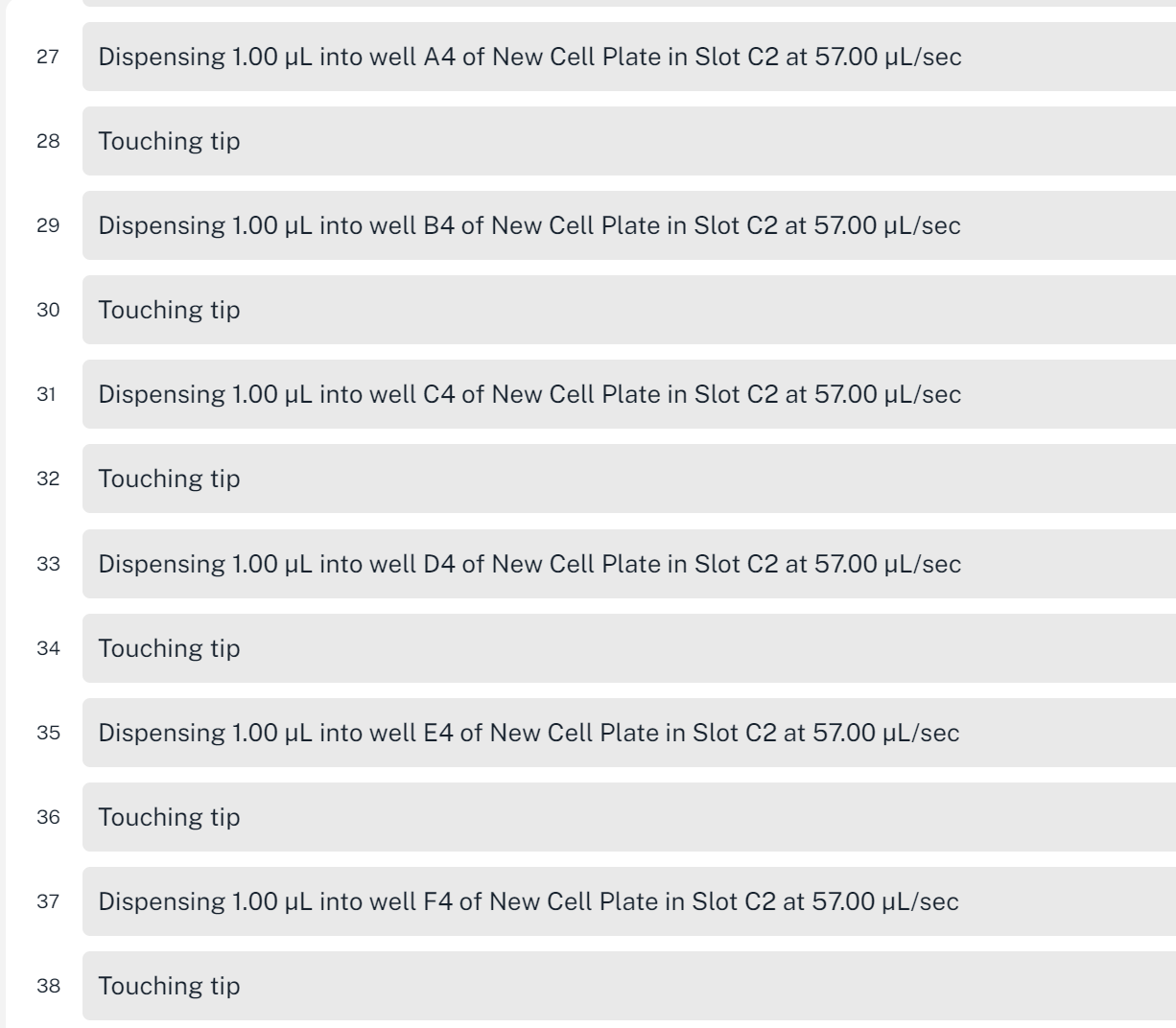Open step 29 dispensing into well B4
The height and width of the screenshot is (1028, 1176).
click(530, 225)
